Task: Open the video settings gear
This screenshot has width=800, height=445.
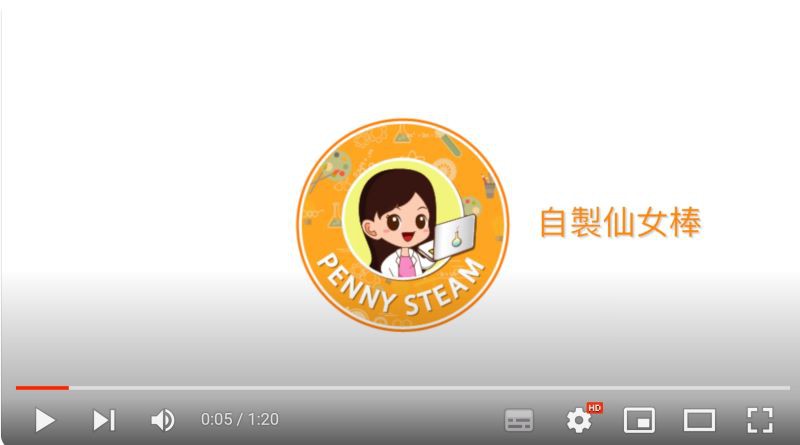Action: point(579,420)
